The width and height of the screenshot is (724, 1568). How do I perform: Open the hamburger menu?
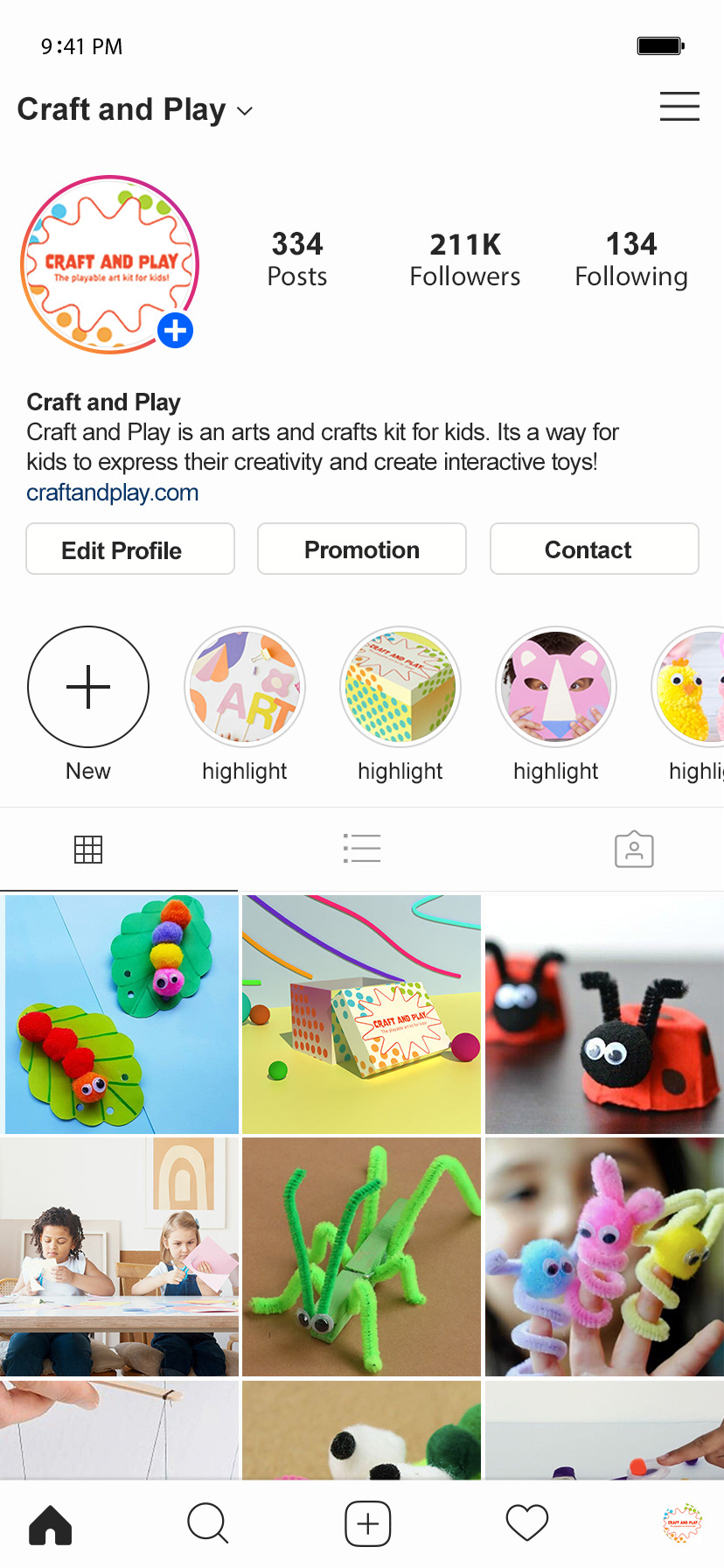(x=679, y=107)
